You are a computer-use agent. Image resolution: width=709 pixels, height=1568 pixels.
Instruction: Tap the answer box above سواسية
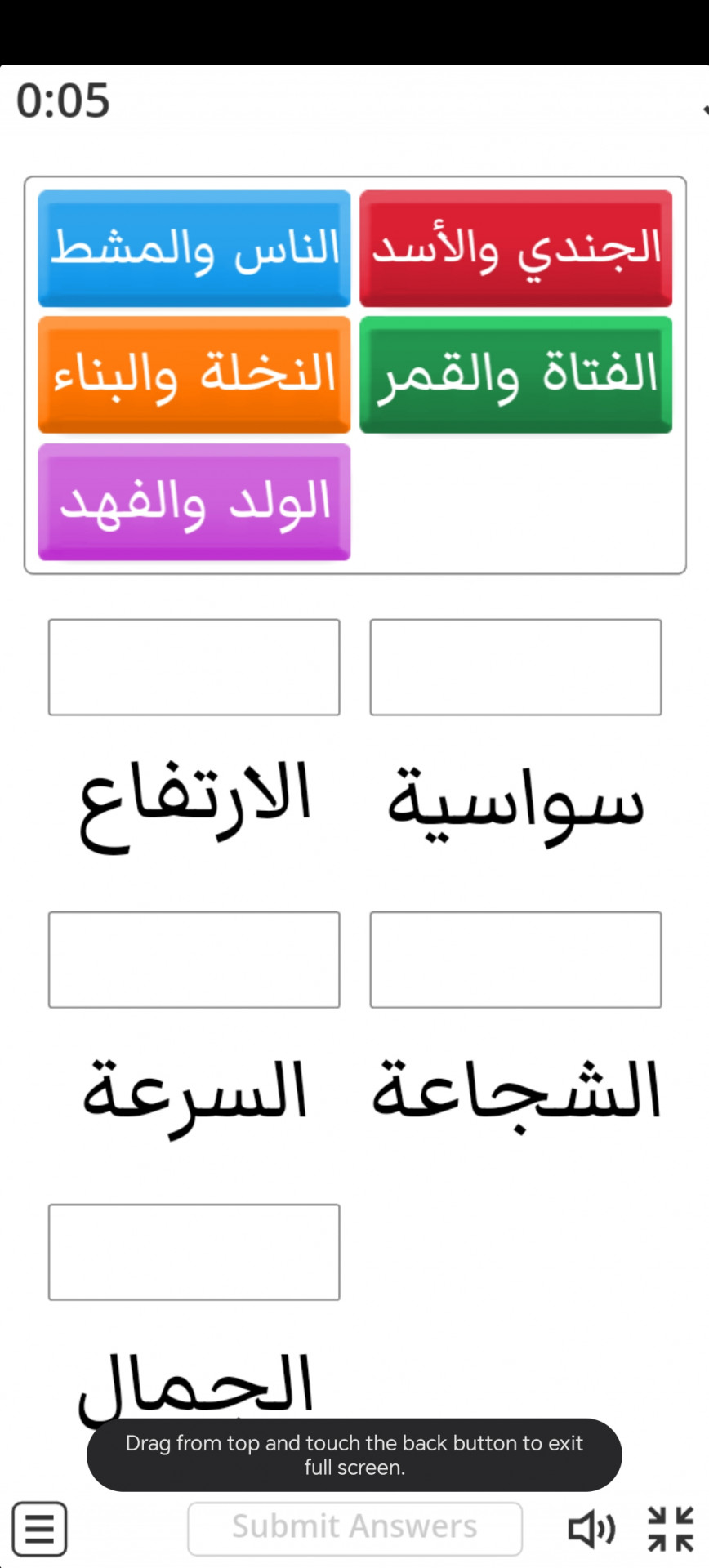[515, 667]
